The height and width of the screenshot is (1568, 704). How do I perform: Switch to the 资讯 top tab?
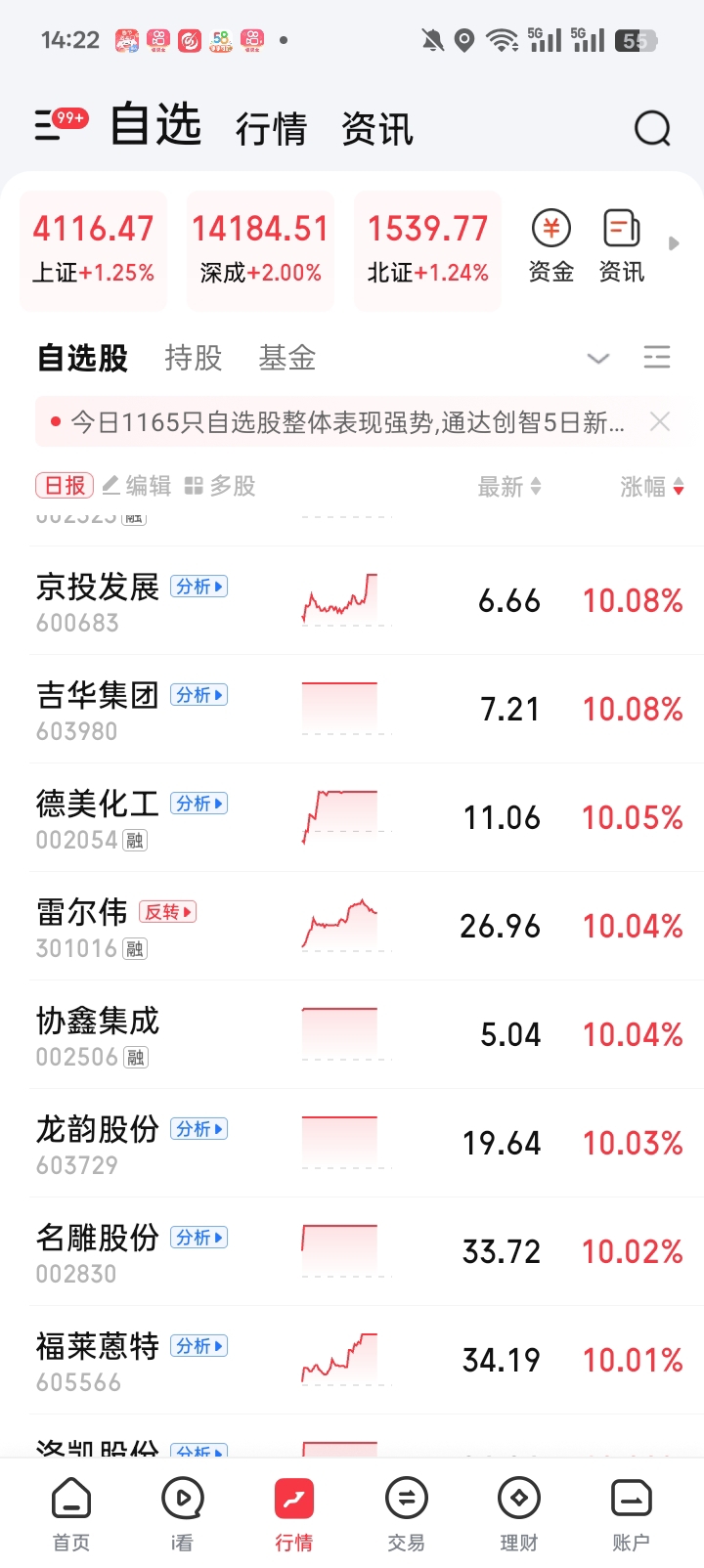[376, 129]
